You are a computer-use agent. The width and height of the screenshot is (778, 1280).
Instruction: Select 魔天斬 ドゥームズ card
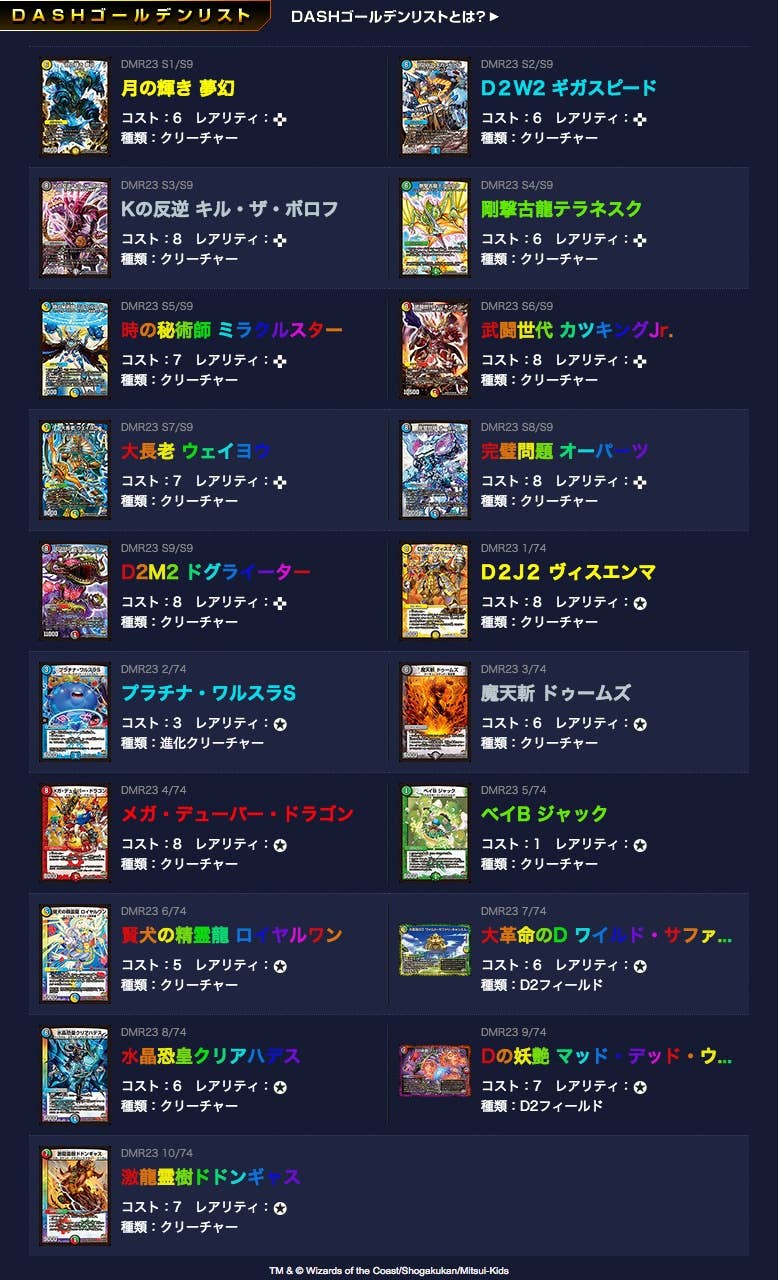[x=555, y=693]
